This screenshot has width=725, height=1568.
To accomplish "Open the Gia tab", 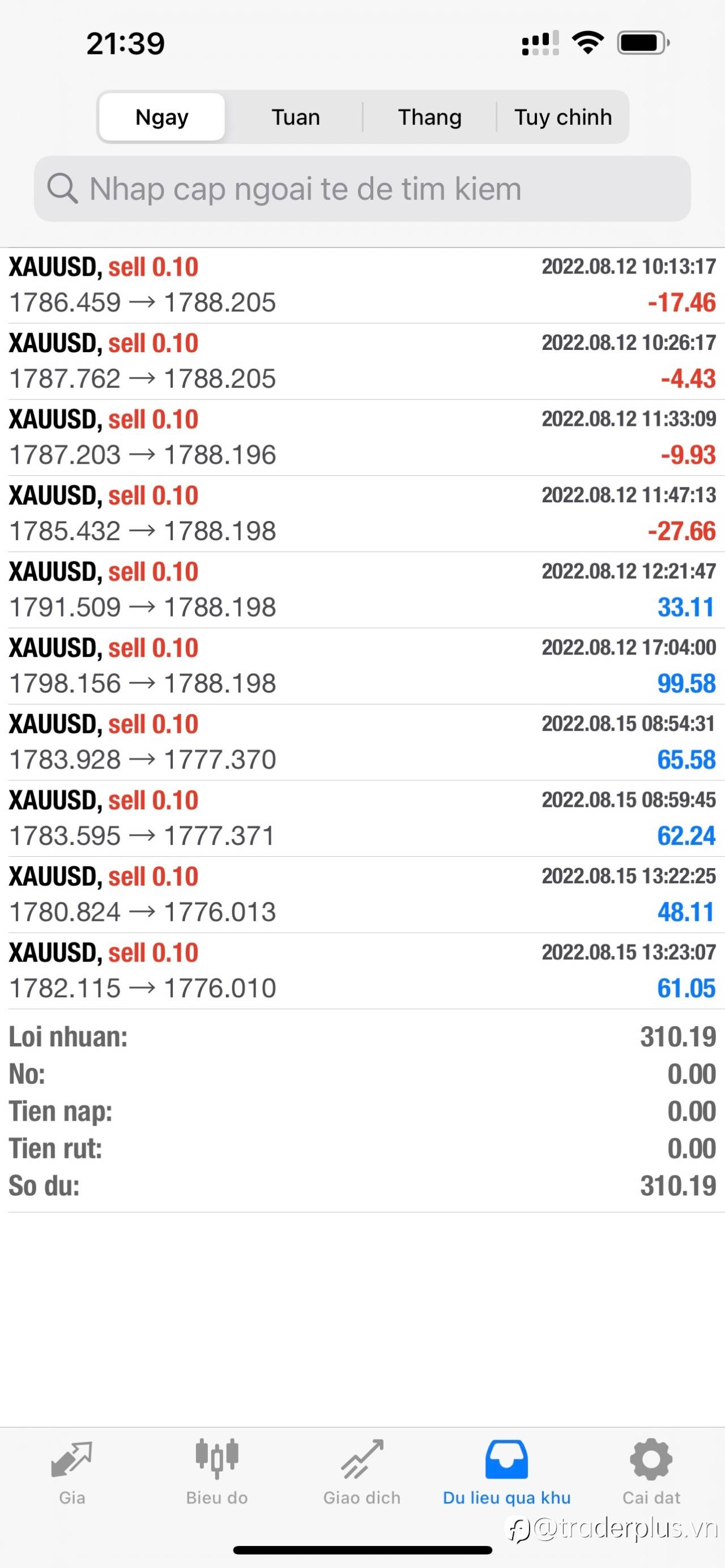I will click(x=72, y=1472).
